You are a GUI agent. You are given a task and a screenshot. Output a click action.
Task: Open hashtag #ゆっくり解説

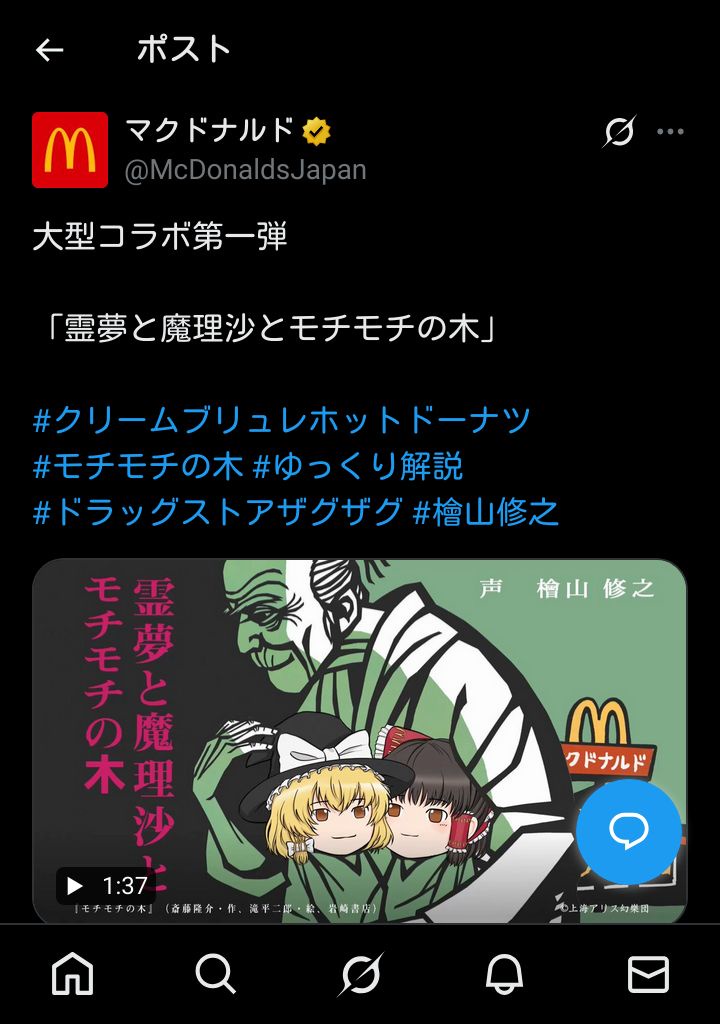click(357, 466)
